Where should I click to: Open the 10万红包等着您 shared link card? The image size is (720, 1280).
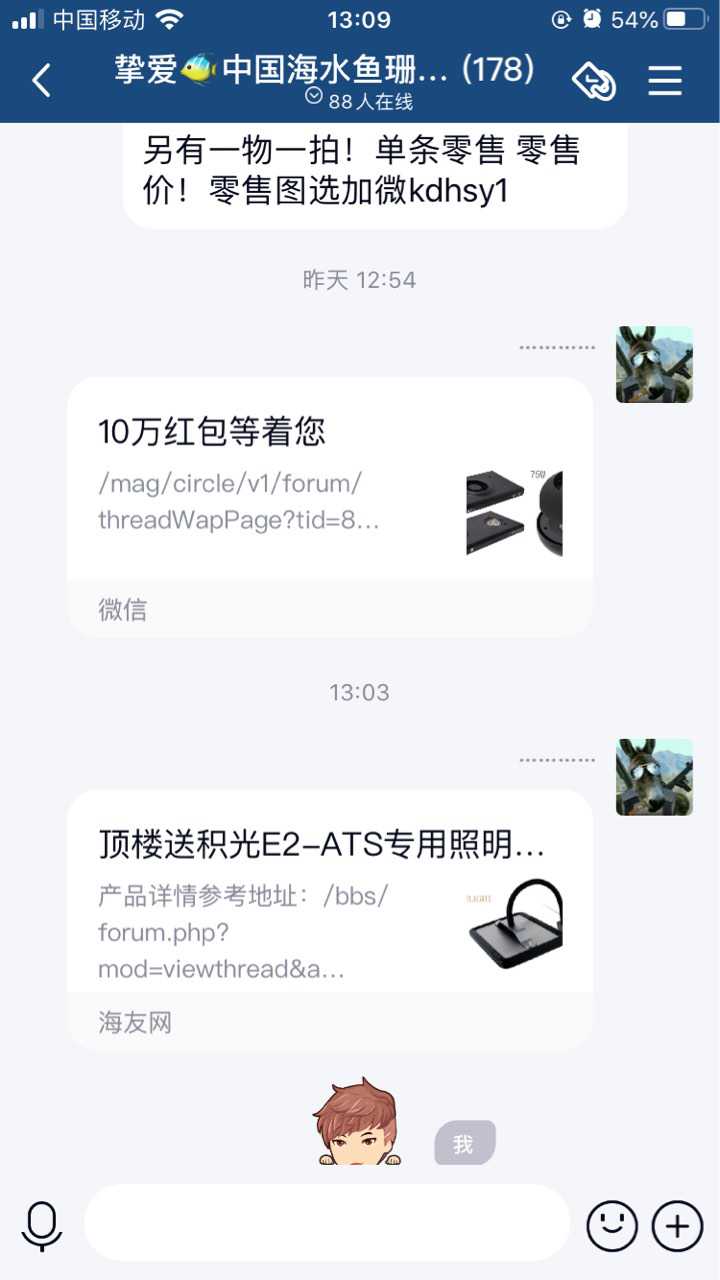pos(330,480)
